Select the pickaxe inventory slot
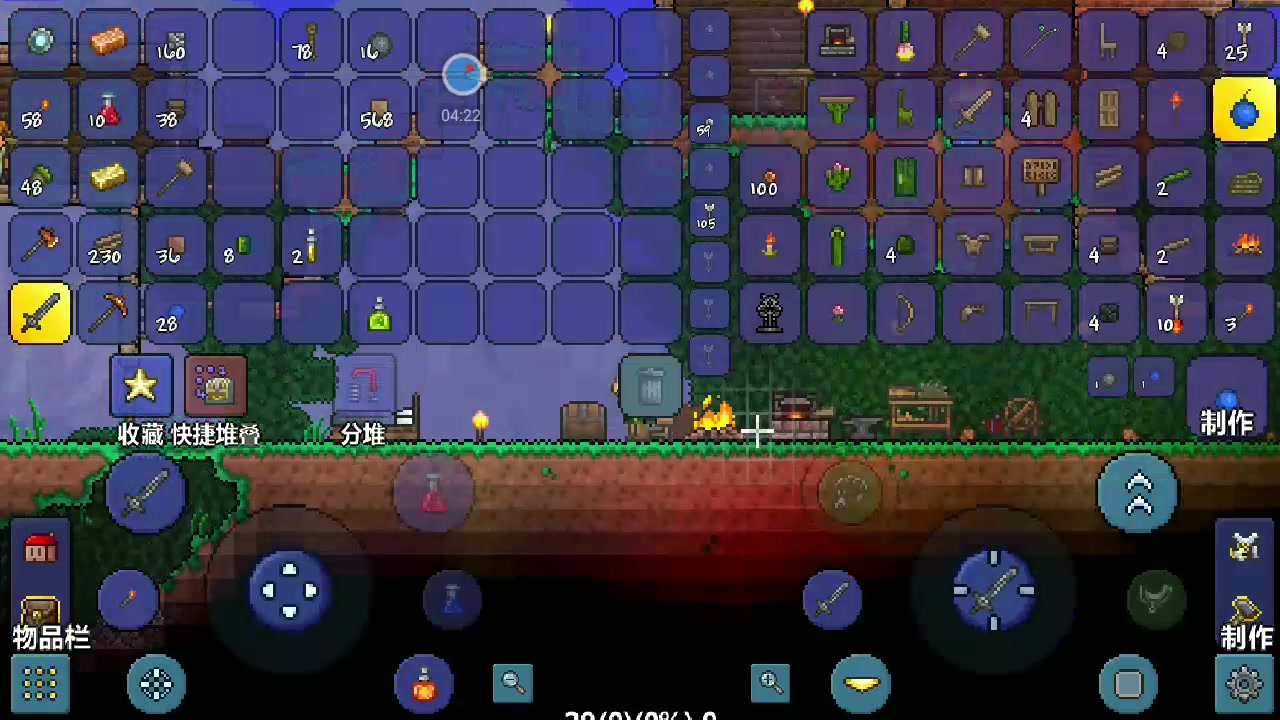The image size is (1280, 720). click(107, 313)
